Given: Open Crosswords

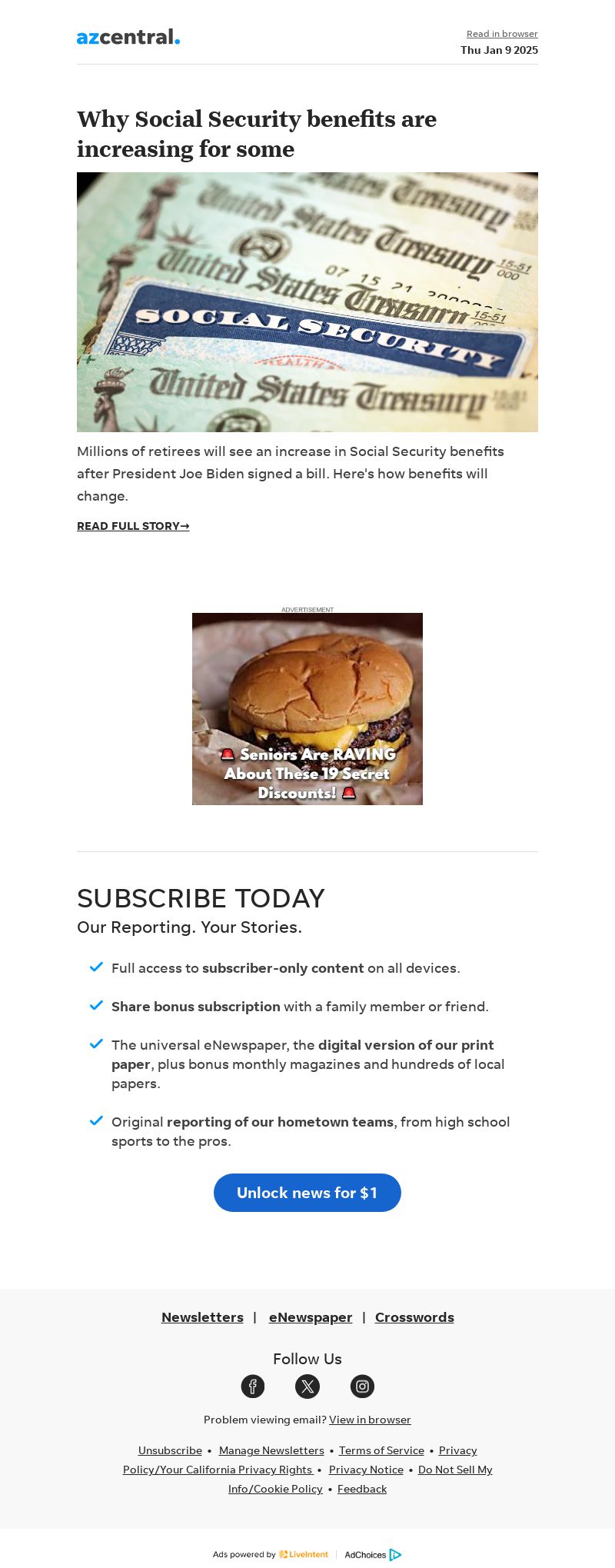Looking at the screenshot, I should tap(414, 1317).
